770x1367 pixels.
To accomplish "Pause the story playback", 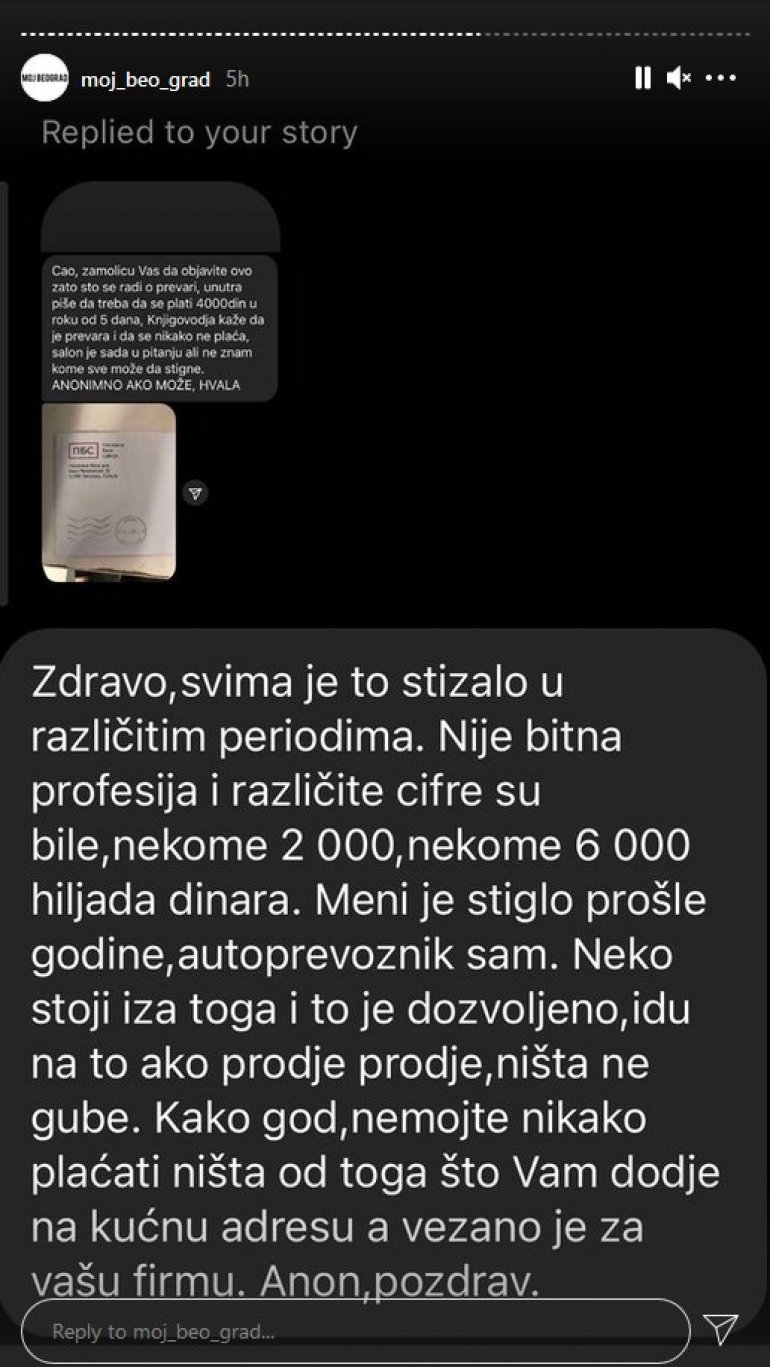I will [643, 78].
